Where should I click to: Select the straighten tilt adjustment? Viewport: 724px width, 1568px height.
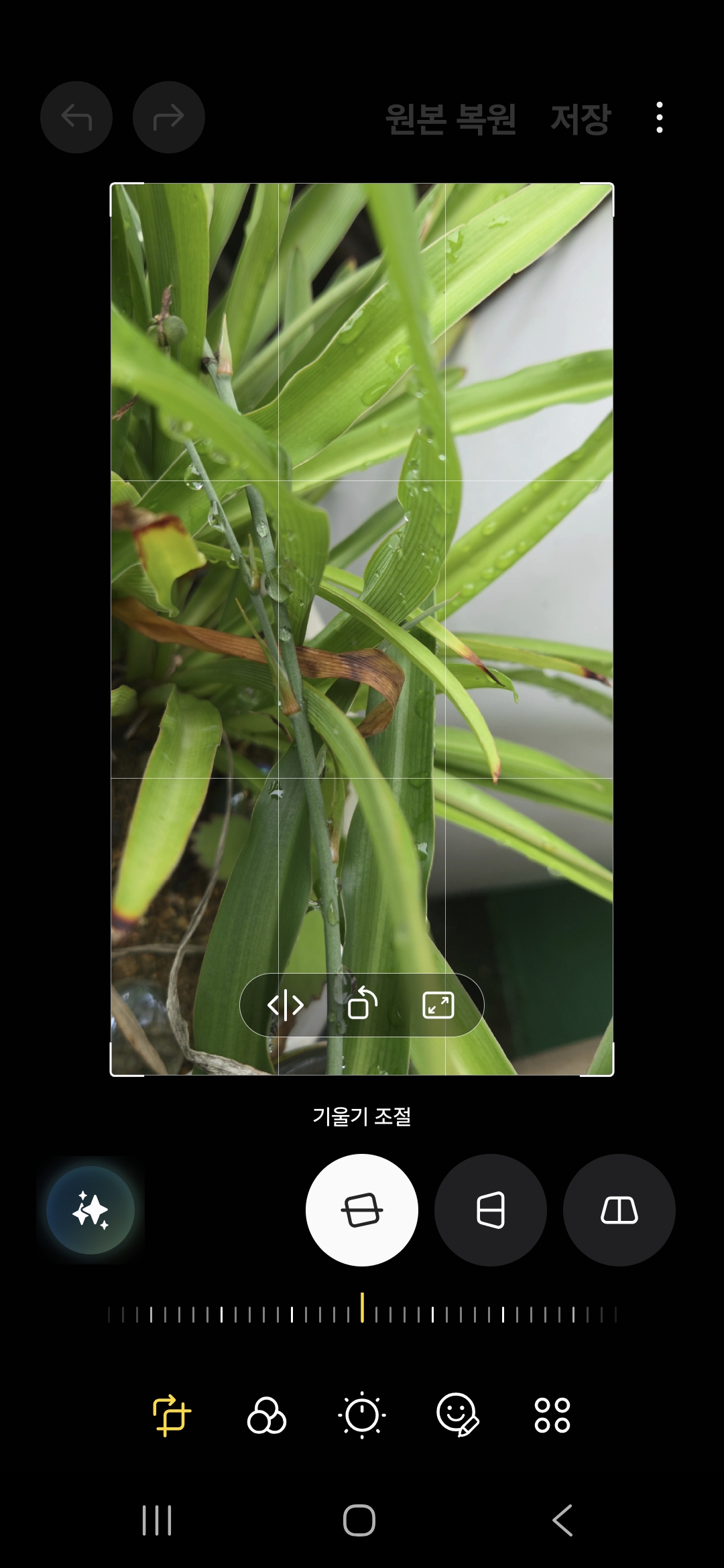(362, 1210)
